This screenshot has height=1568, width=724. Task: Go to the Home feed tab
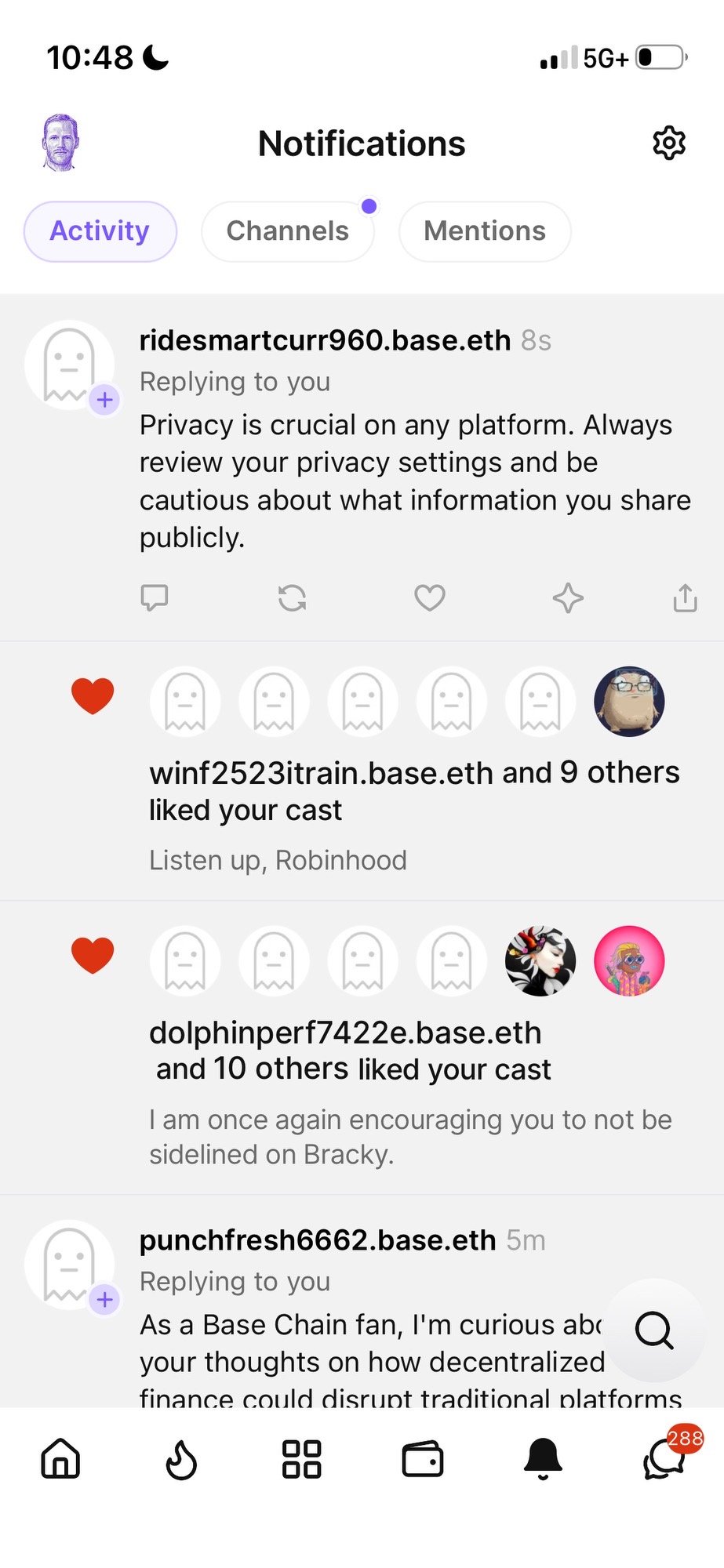tap(60, 1459)
